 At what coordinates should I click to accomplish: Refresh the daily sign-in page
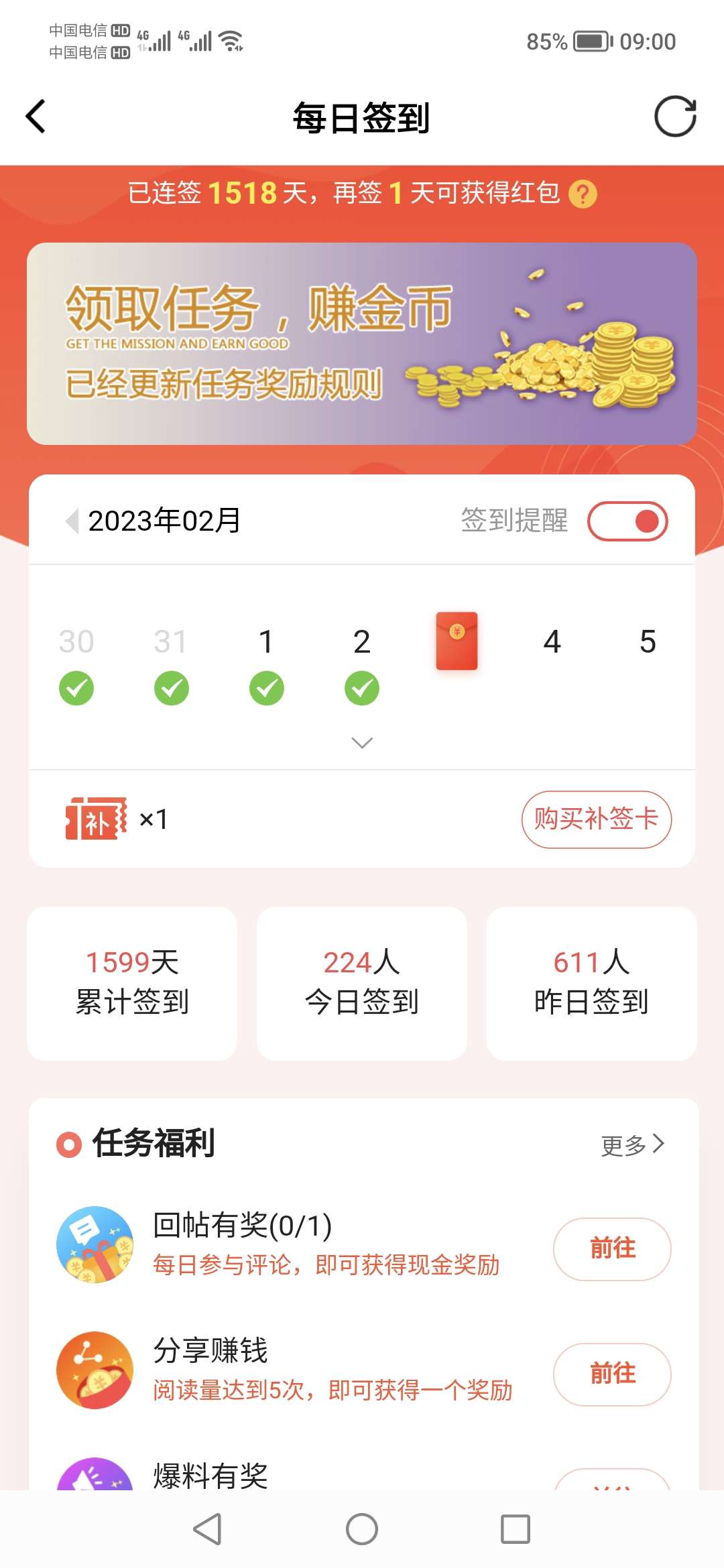[675, 117]
